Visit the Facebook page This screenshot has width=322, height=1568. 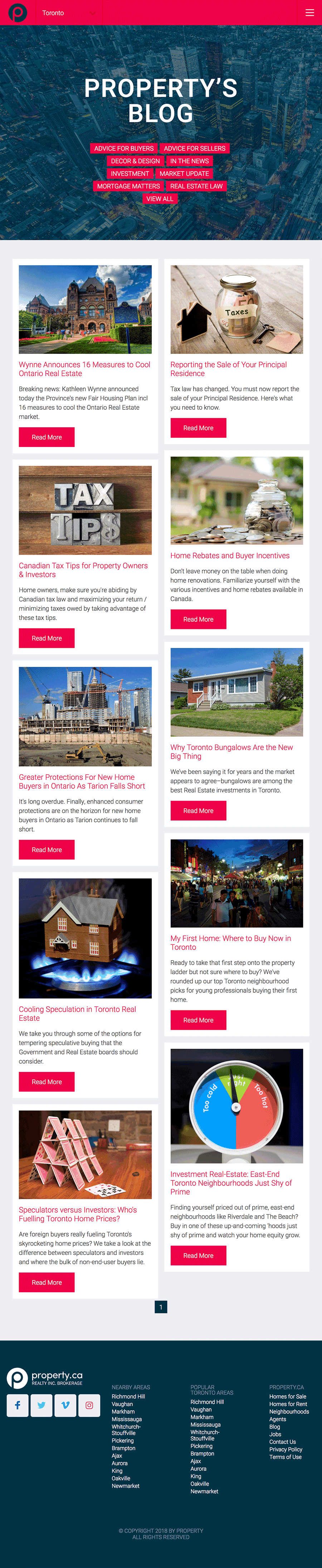(x=18, y=1405)
